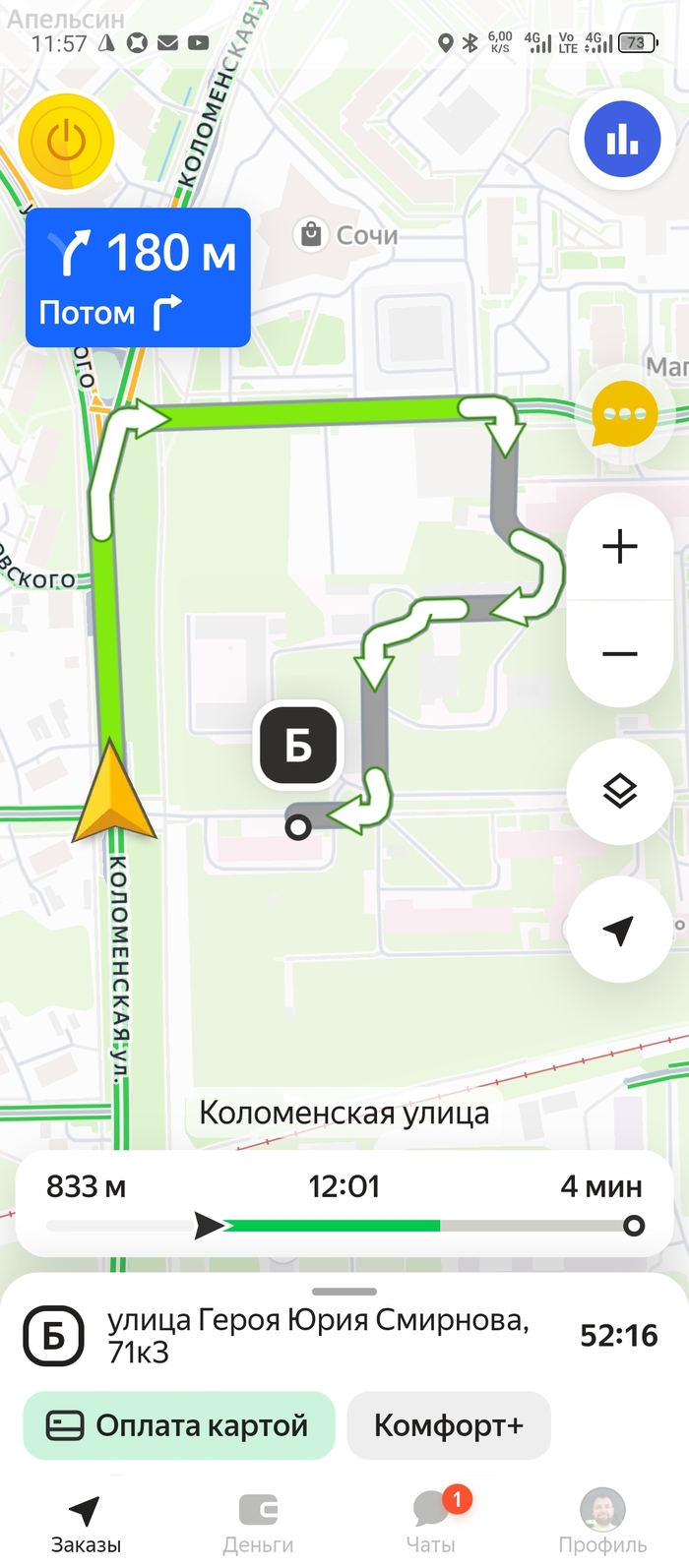Open the Чаты tab
The height and width of the screenshot is (1568, 689).
tap(431, 1523)
